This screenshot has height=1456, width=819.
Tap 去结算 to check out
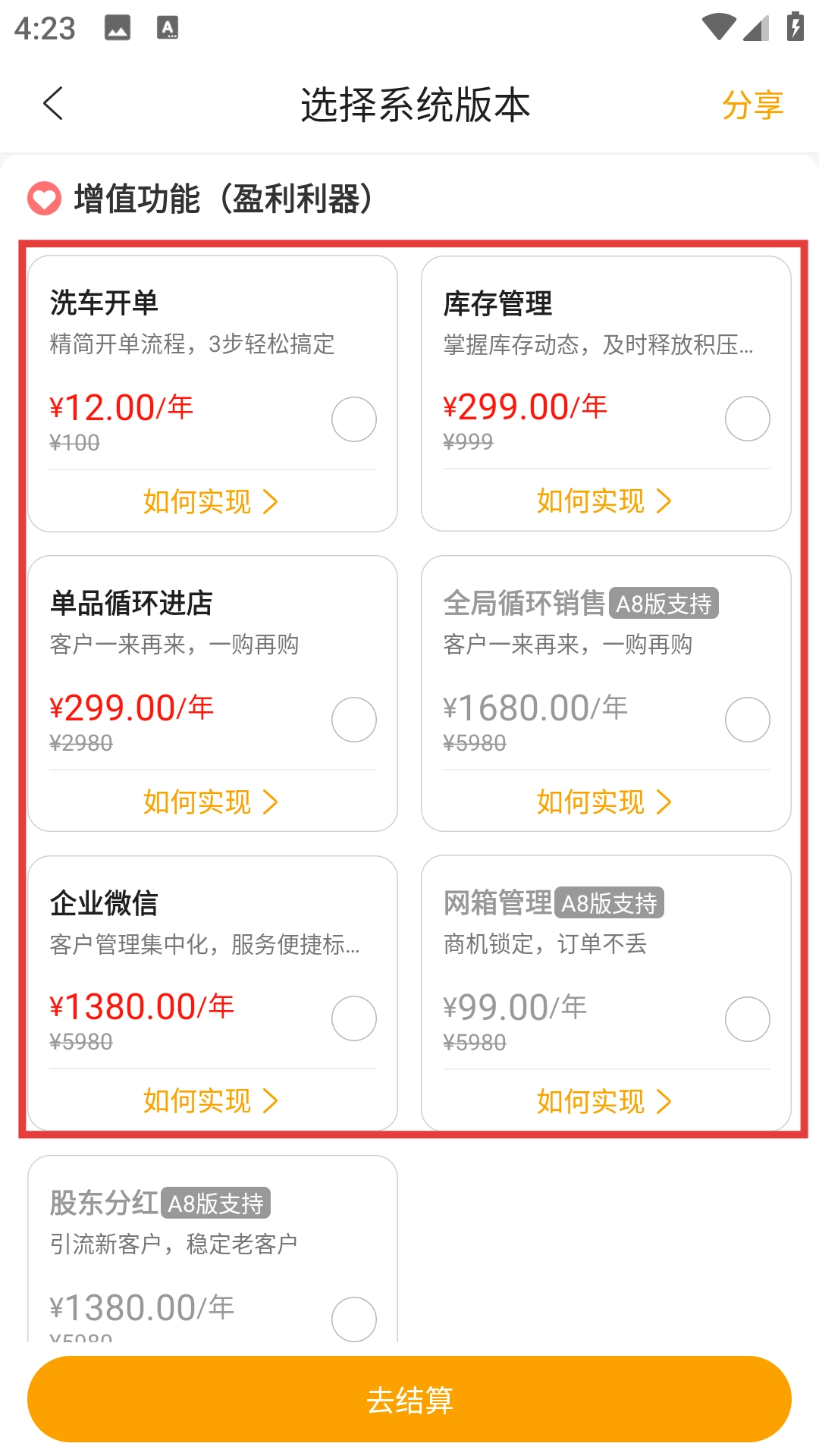point(409,1399)
